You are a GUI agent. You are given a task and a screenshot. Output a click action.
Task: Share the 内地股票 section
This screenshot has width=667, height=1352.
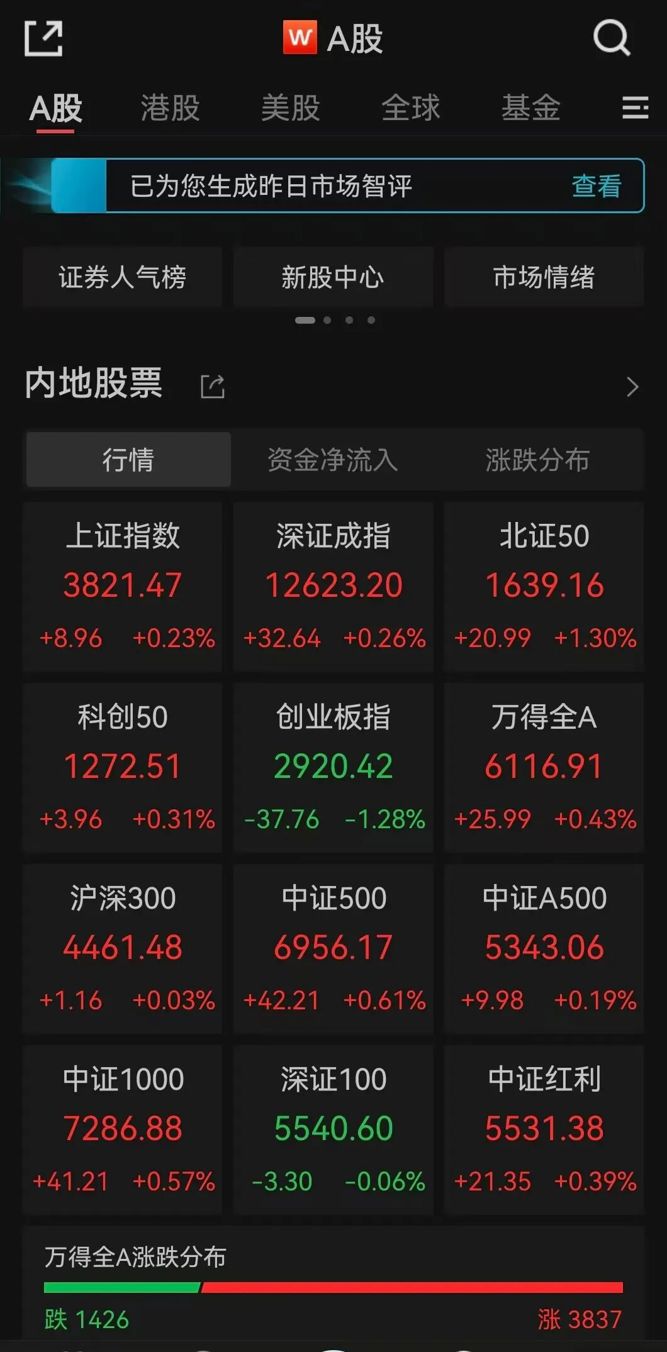pos(212,386)
